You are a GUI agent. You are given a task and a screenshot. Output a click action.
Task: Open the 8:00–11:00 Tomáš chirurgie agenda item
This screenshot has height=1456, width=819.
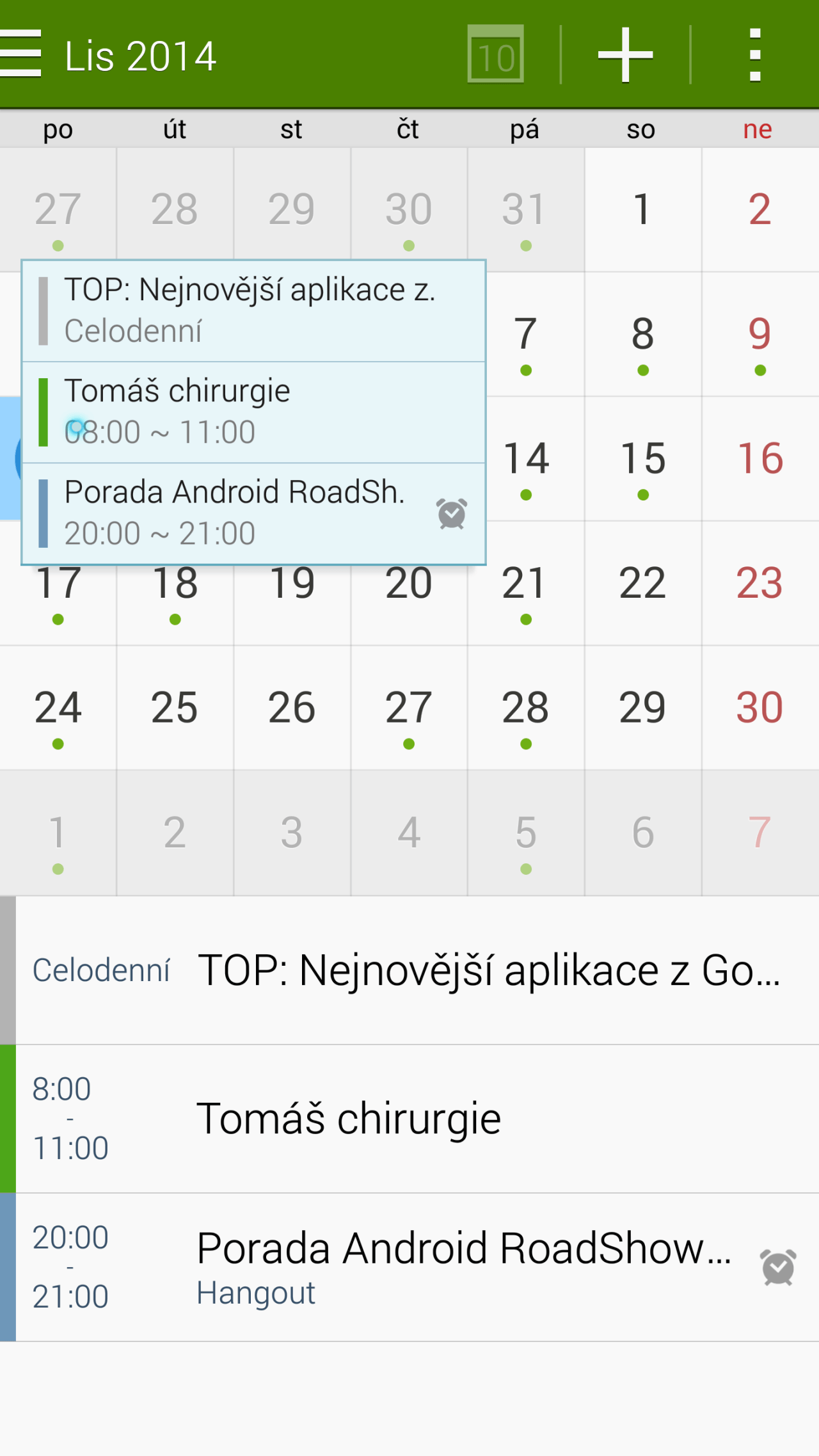click(x=409, y=1119)
